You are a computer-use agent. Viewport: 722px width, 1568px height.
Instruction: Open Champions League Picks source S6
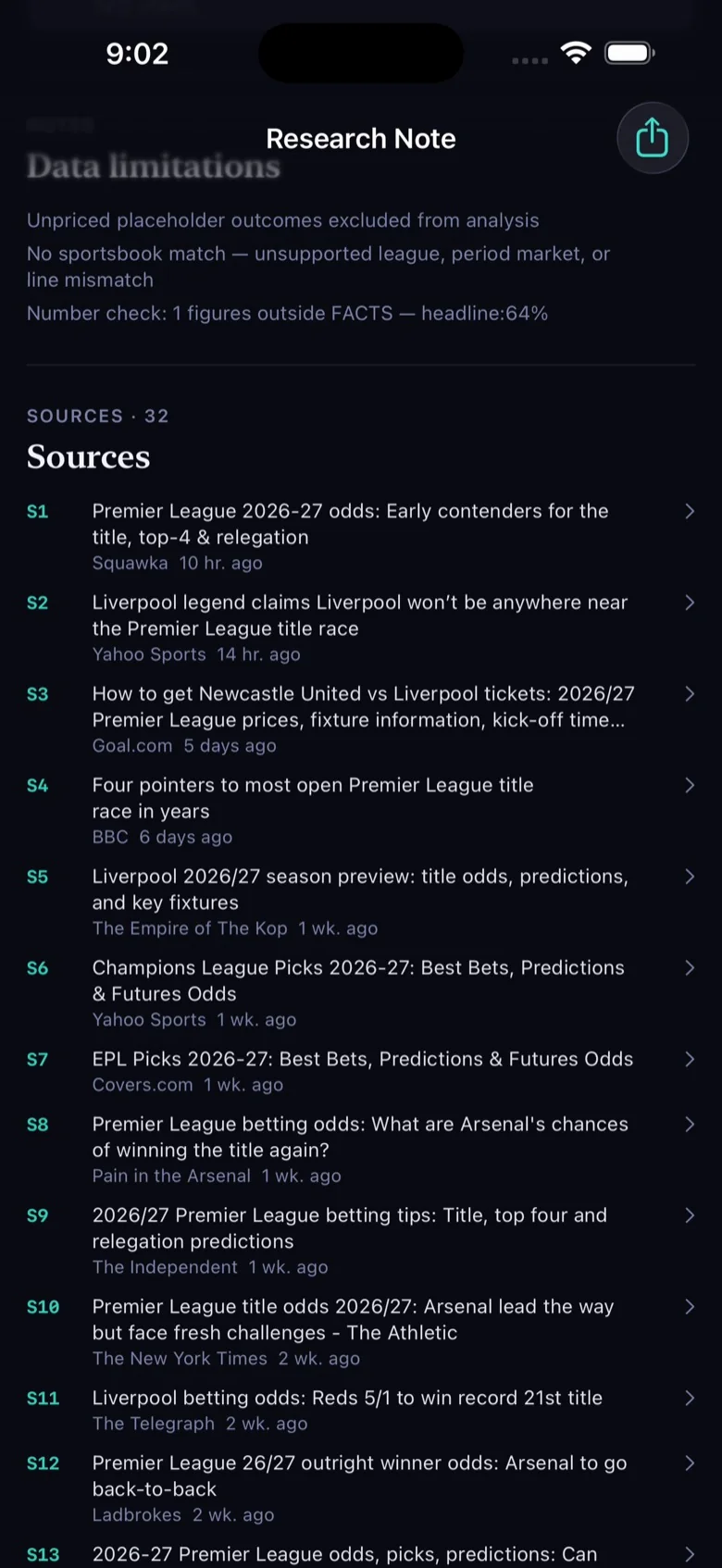[x=361, y=993]
